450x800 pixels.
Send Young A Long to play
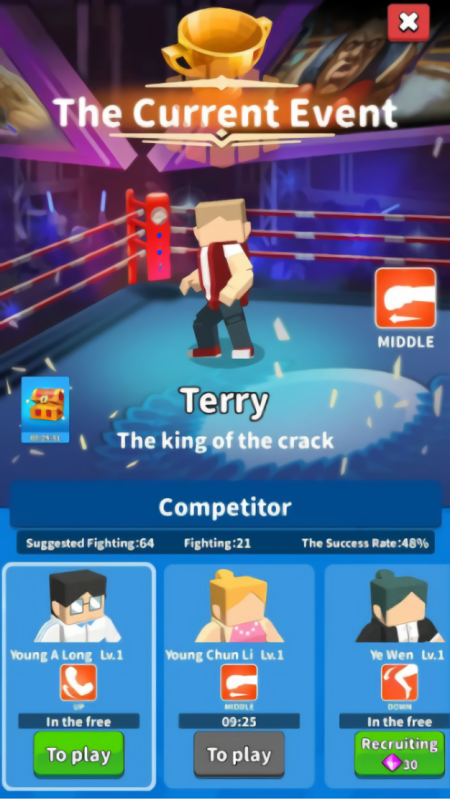point(79,755)
